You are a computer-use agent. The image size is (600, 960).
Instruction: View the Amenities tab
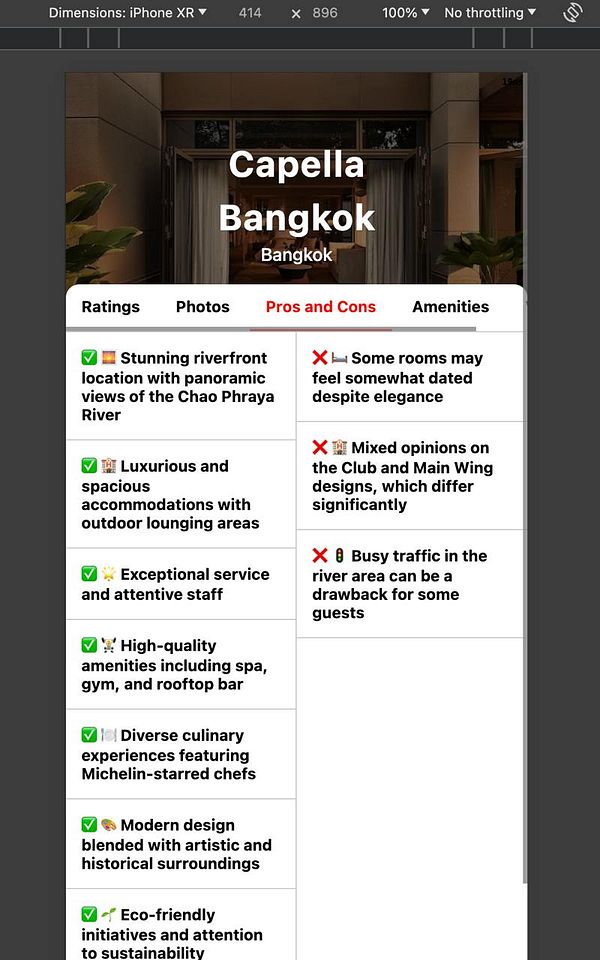[450, 307]
